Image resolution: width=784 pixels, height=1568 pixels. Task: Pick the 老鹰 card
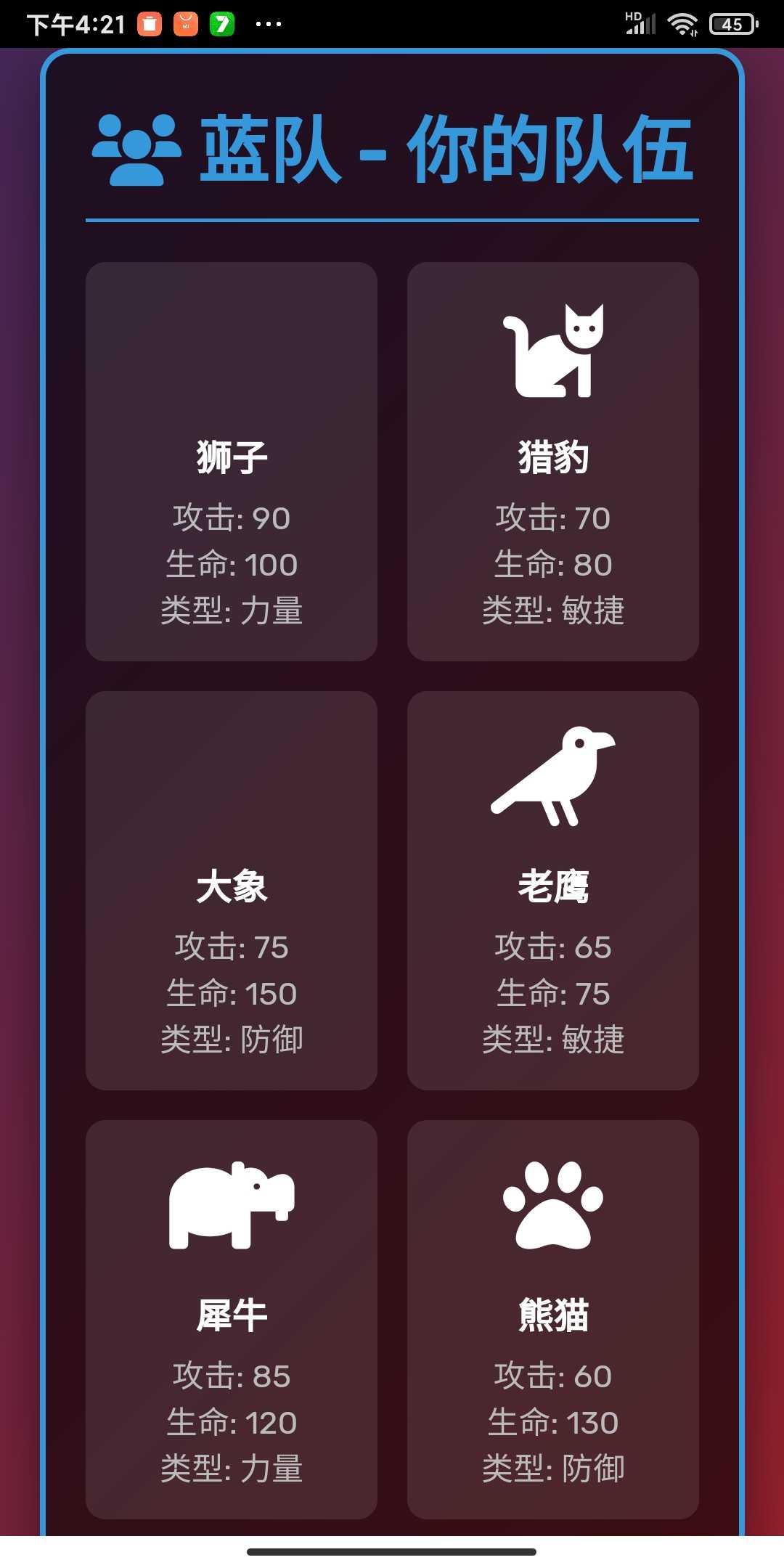(552, 890)
